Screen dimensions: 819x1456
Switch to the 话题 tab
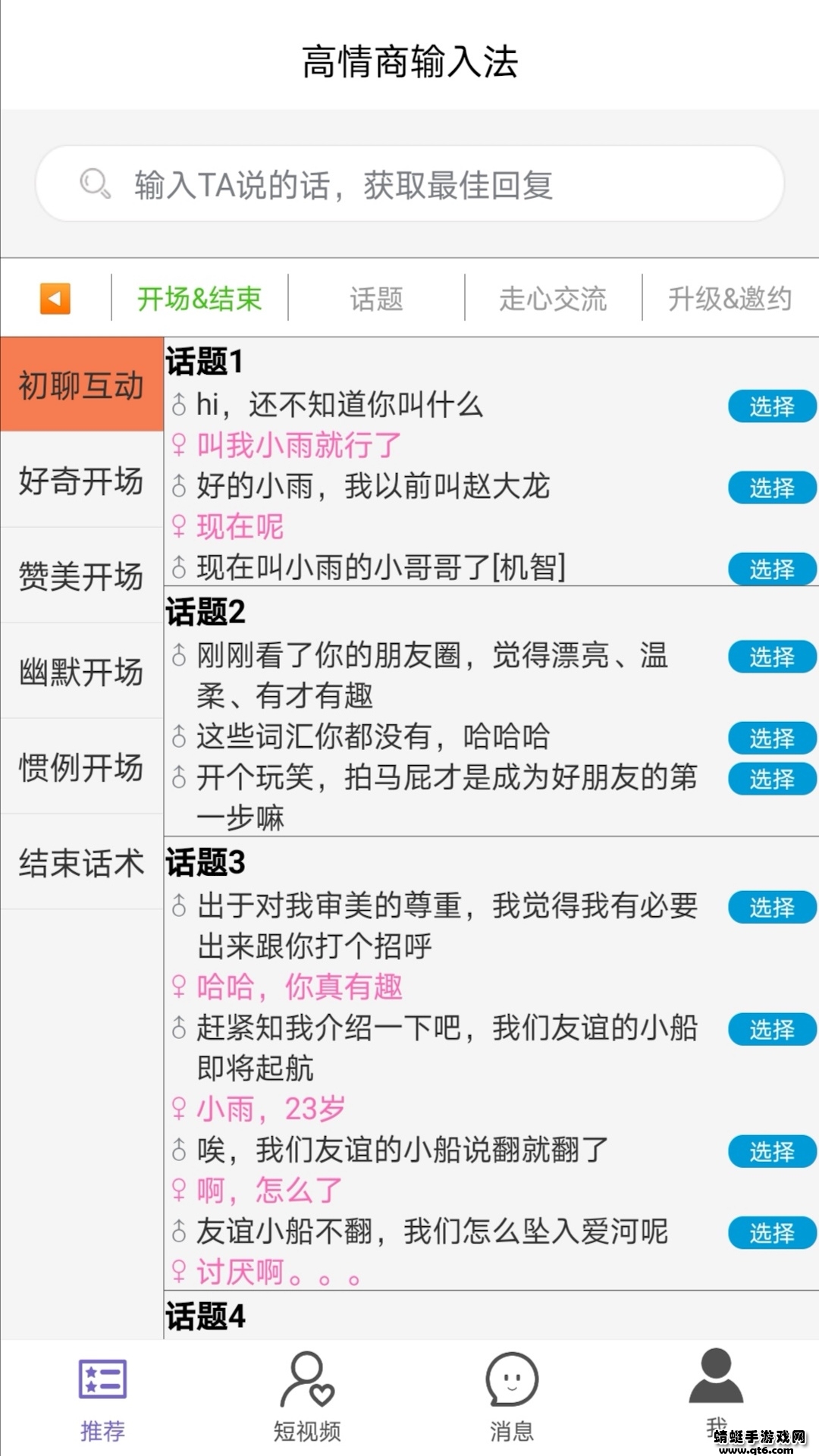tap(375, 297)
